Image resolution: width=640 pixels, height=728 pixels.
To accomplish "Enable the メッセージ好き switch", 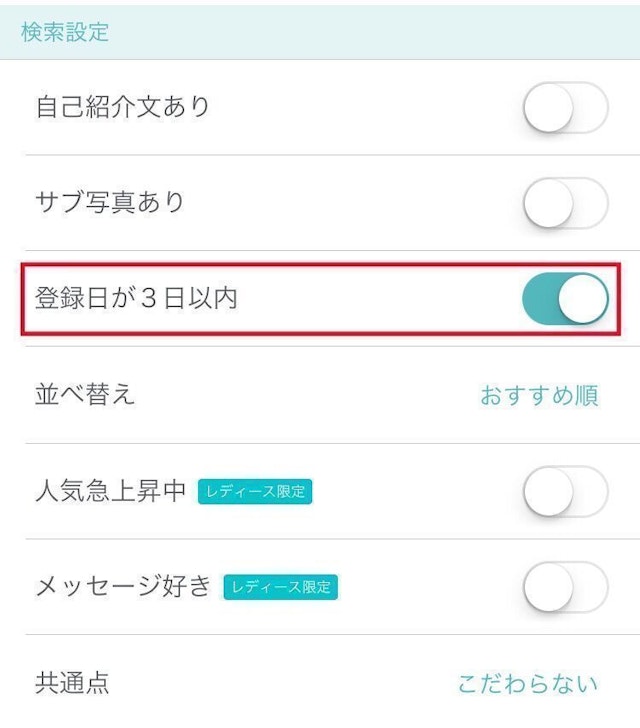I will click(x=565, y=587).
